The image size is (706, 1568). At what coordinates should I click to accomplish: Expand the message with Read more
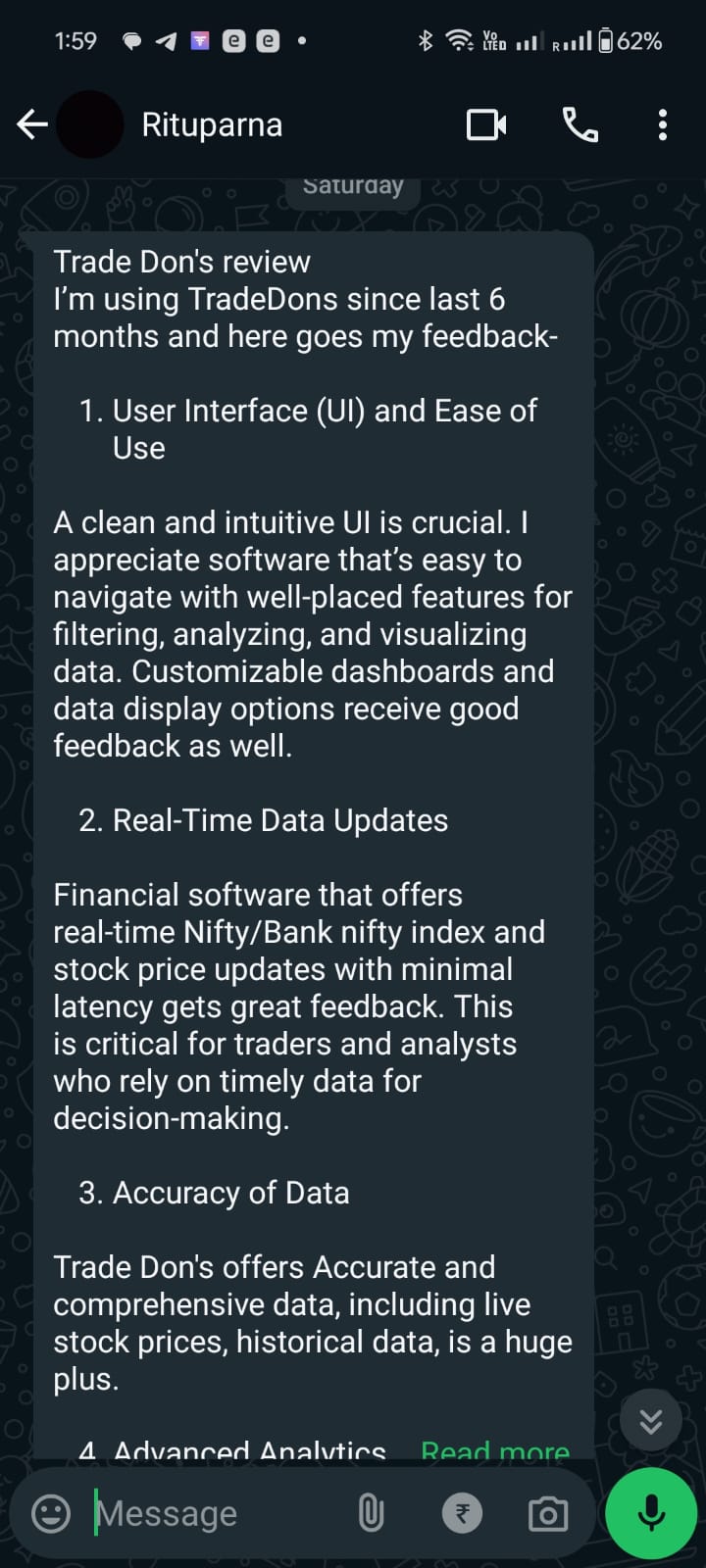pos(494,1450)
